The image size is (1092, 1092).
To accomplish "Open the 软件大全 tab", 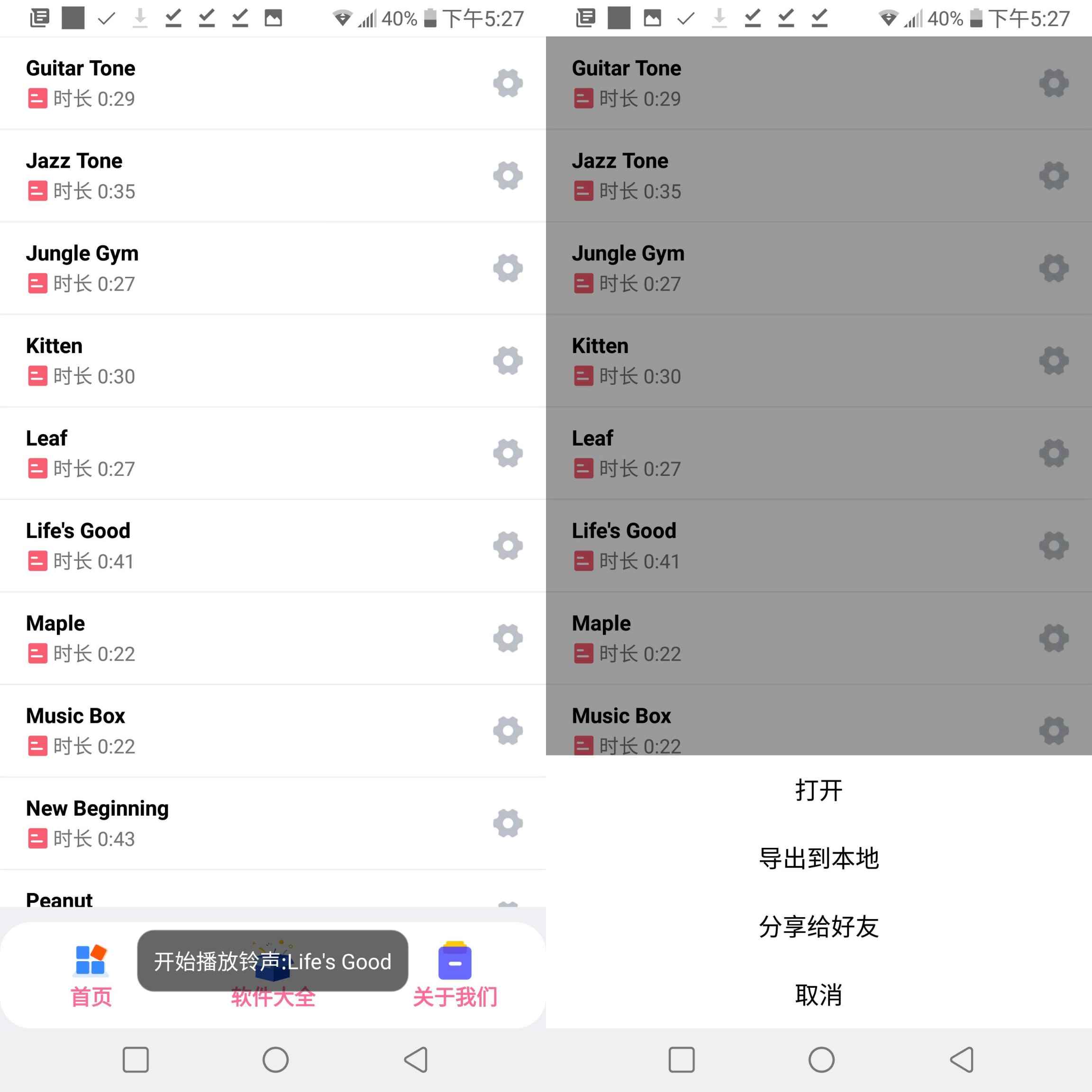I will tap(273, 996).
